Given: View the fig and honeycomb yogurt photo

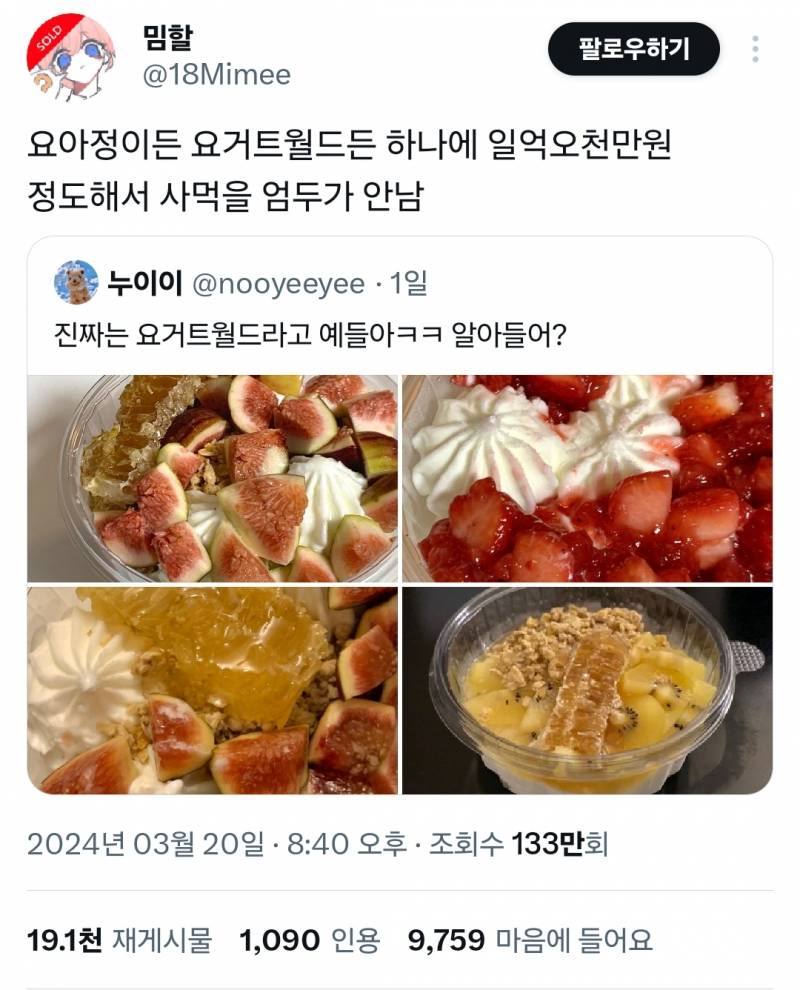Looking at the screenshot, I should click(x=212, y=478).
